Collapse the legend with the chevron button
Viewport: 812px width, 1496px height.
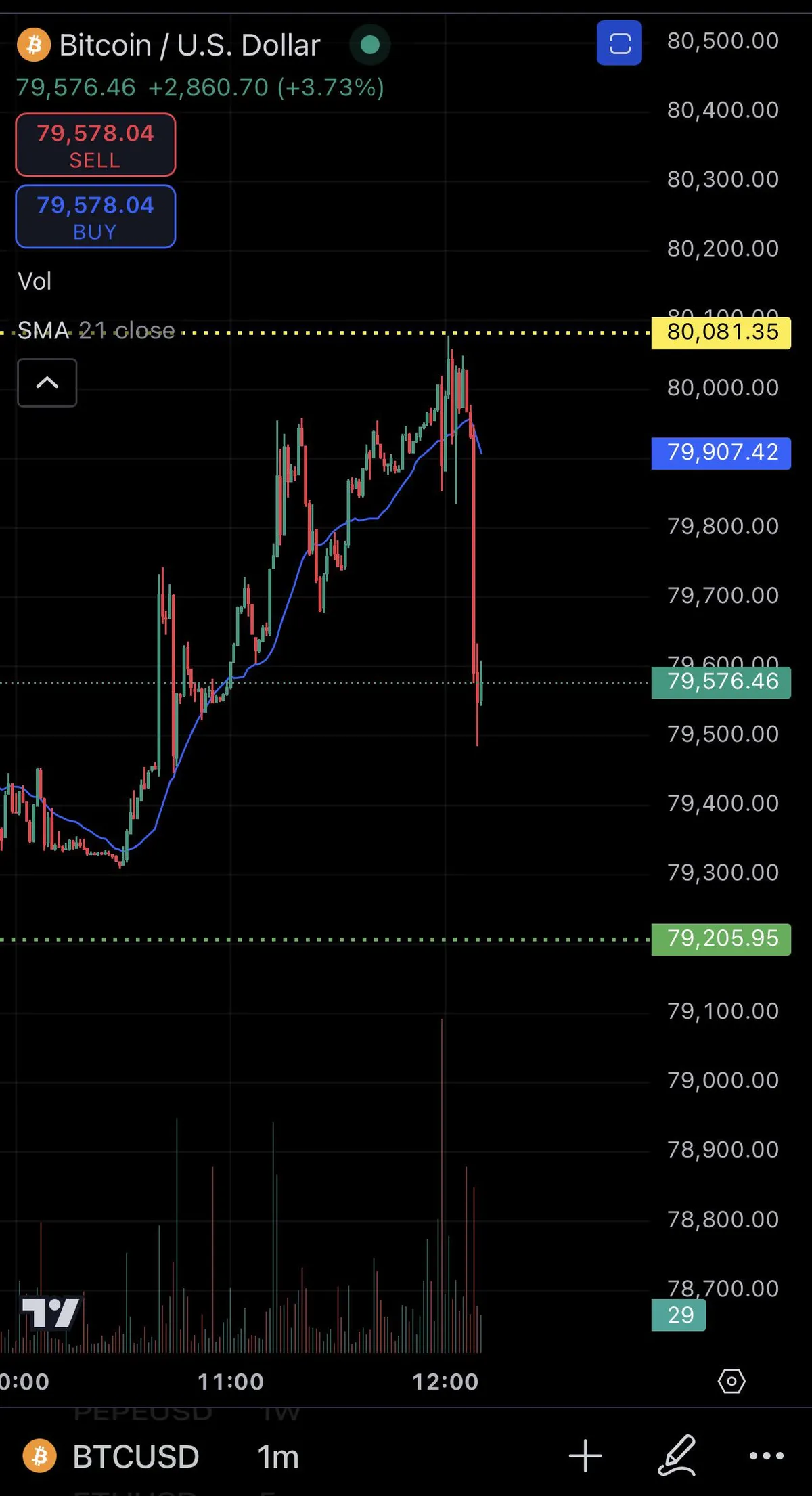[x=47, y=383]
